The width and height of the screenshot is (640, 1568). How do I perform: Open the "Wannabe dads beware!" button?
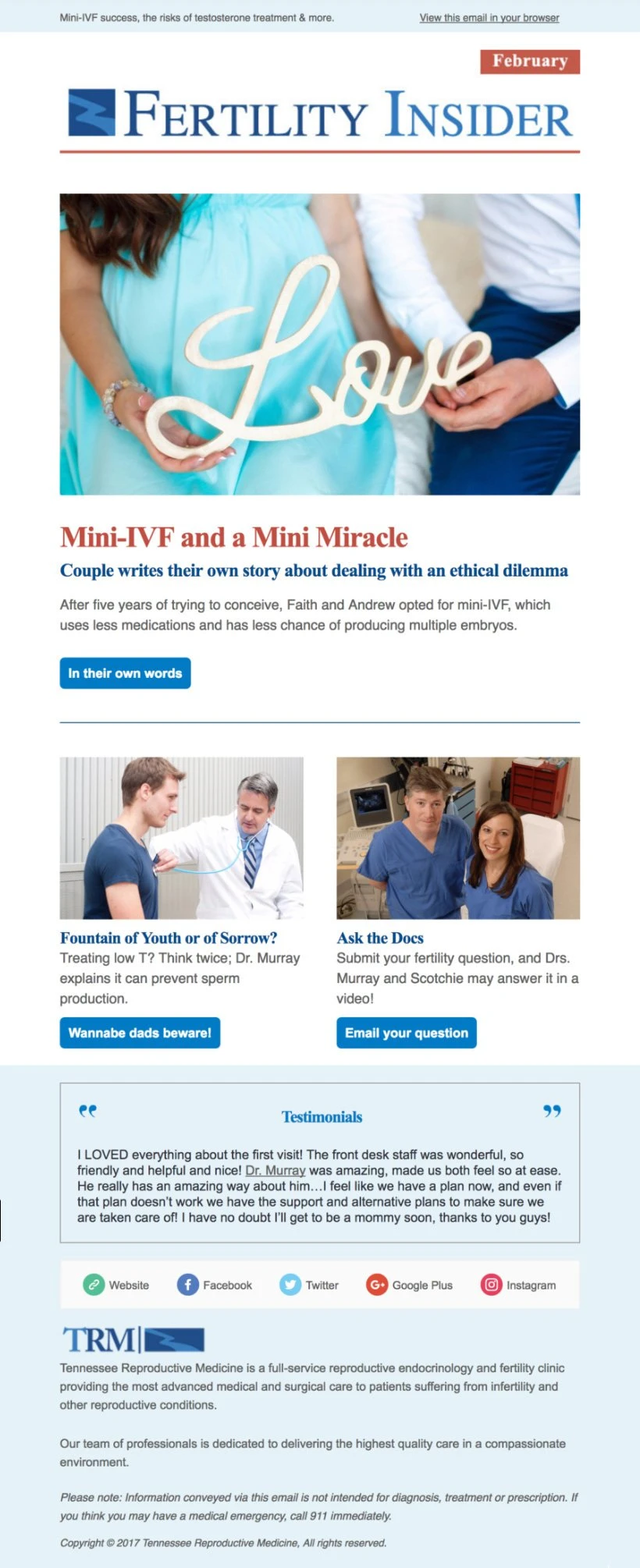pyautogui.click(x=140, y=1033)
